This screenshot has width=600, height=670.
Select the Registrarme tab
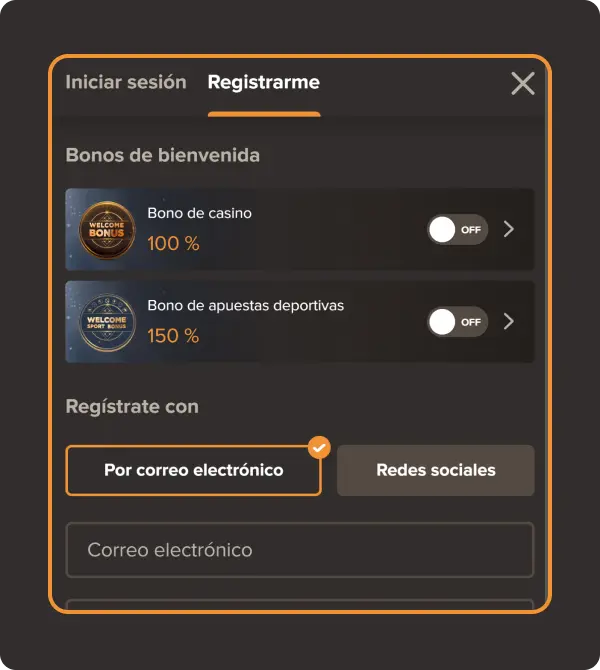point(264,82)
